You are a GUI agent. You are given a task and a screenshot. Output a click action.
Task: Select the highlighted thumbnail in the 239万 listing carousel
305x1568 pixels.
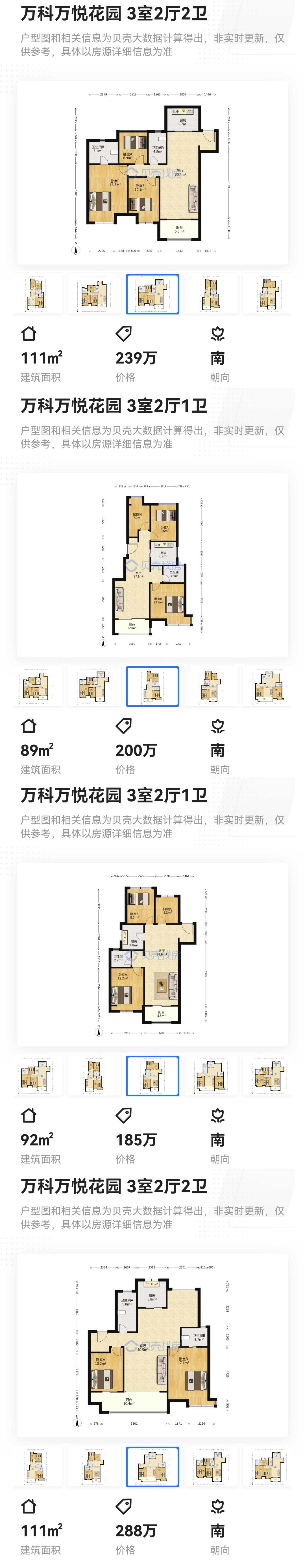pyautogui.click(x=152, y=294)
